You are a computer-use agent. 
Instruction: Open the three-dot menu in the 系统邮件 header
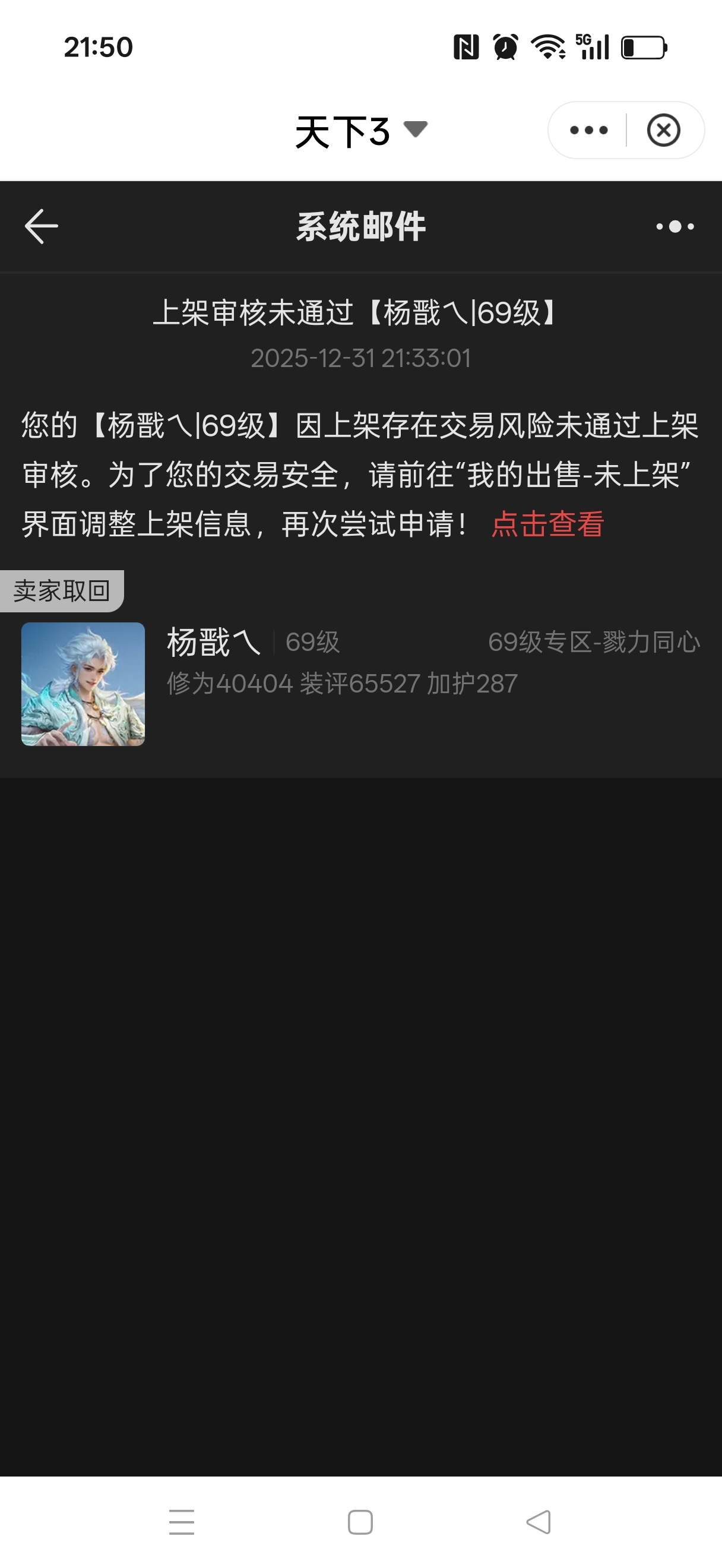coord(674,226)
